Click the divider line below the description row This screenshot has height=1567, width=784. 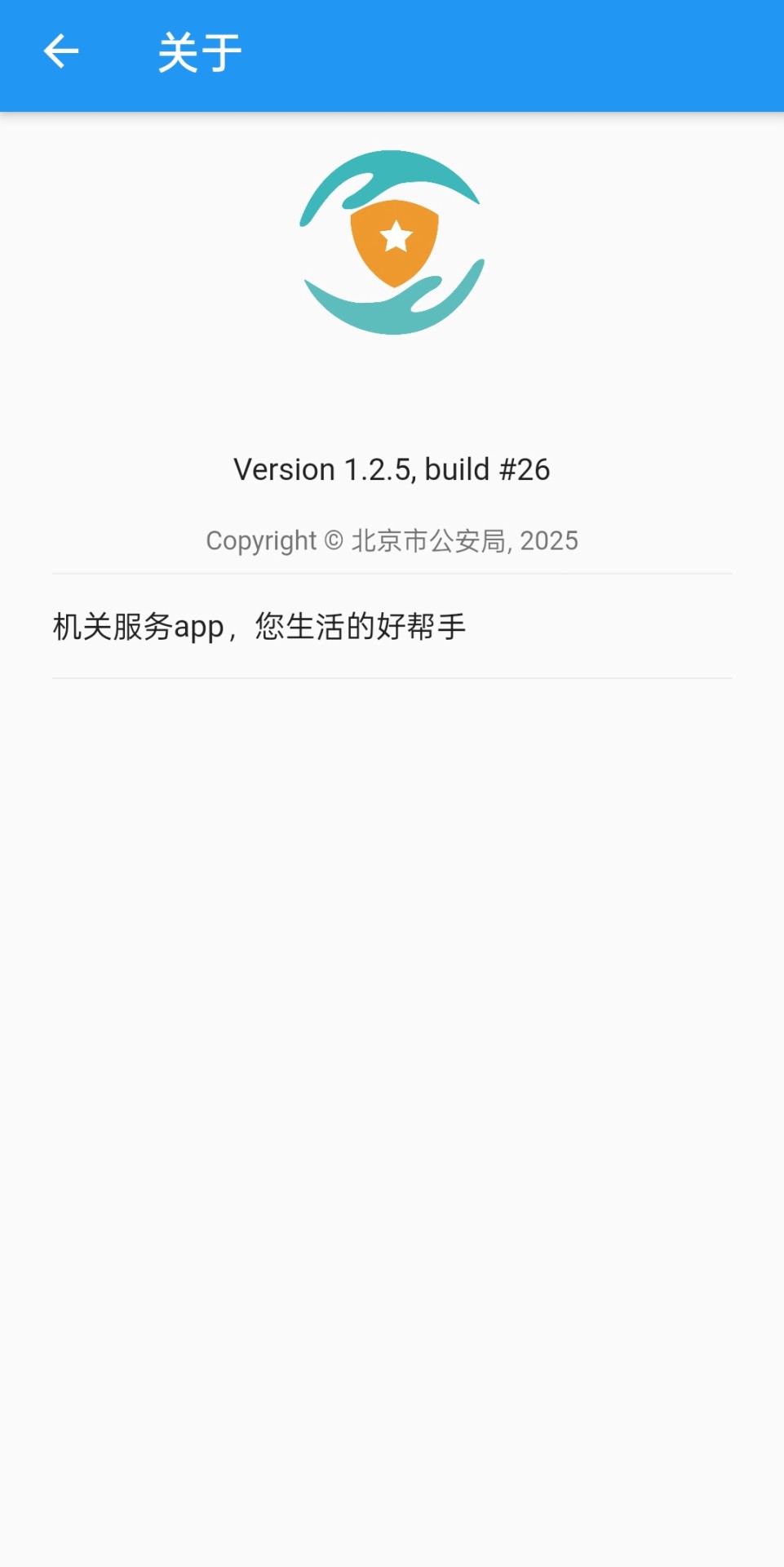(x=392, y=677)
